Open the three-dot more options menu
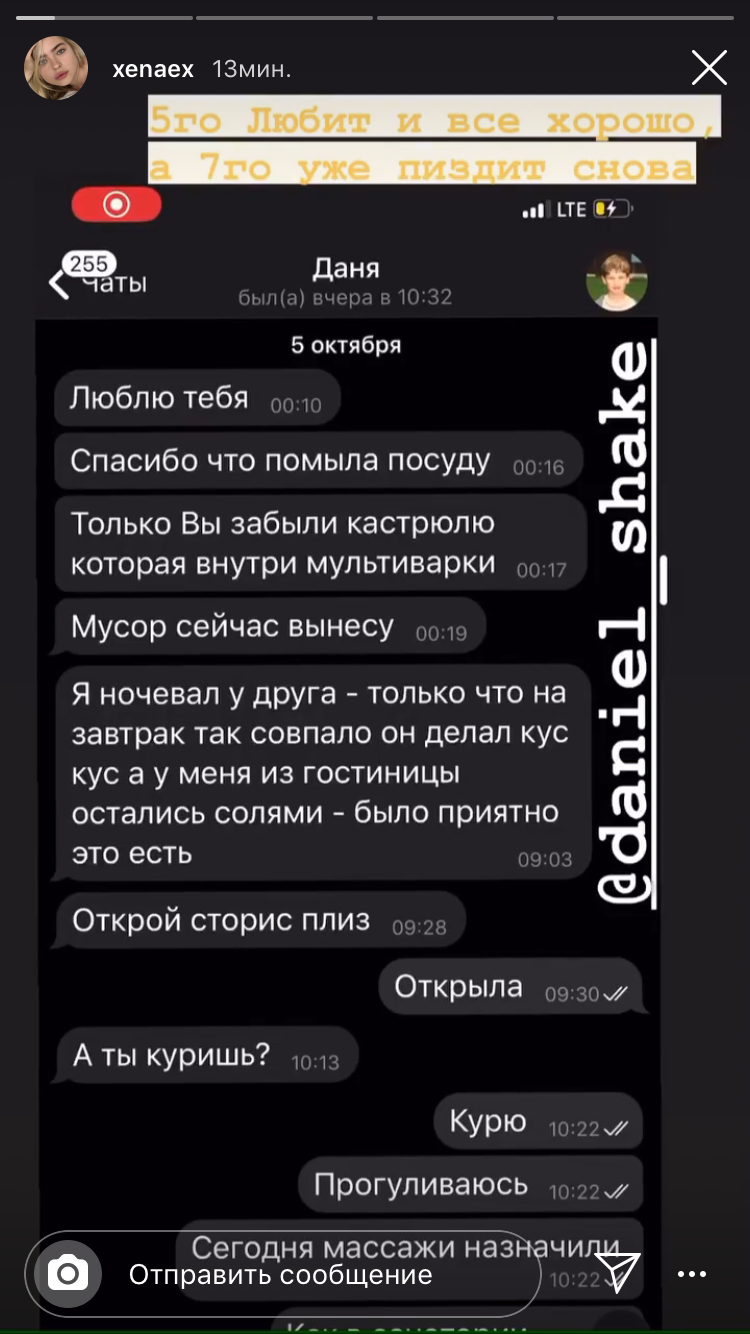This screenshot has height=1334, width=750. point(692,1273)
